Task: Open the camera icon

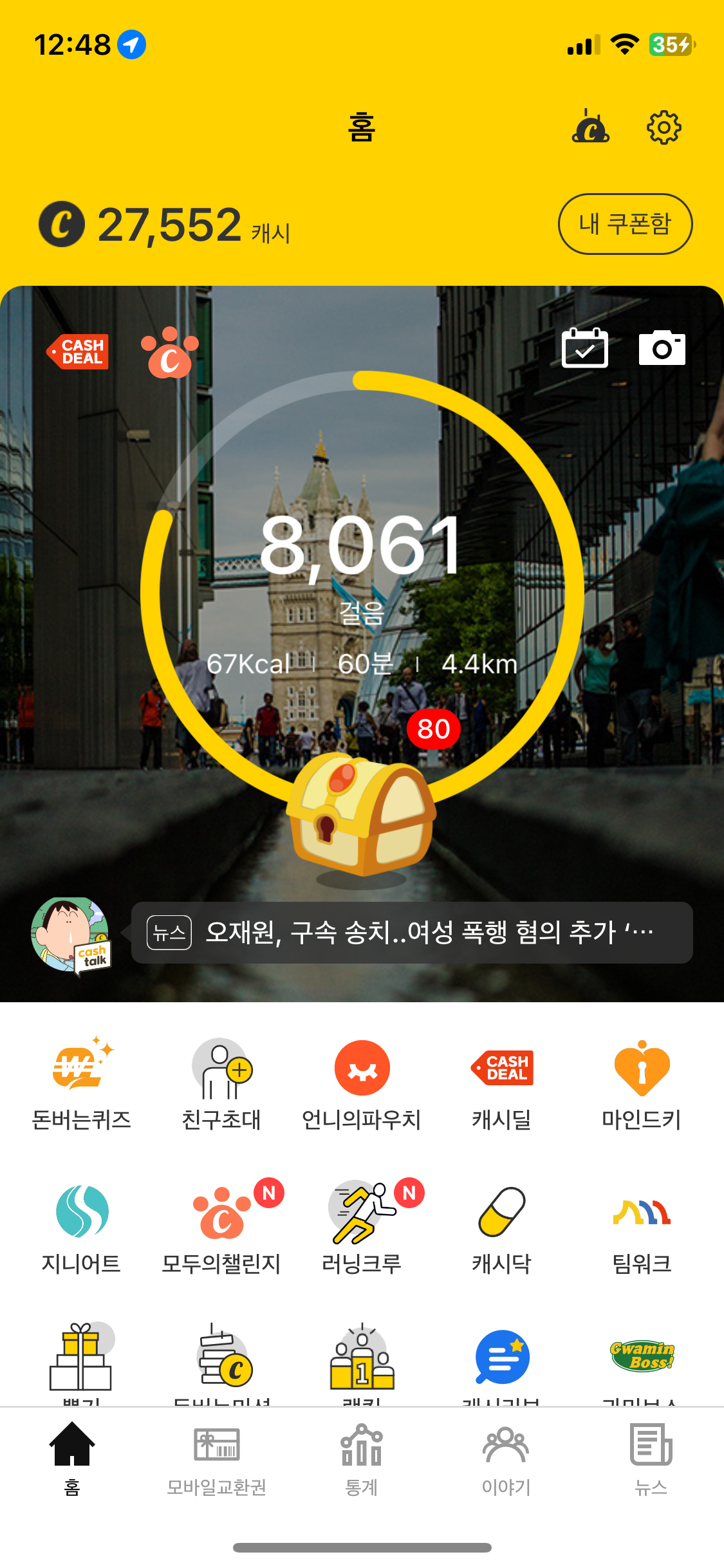Action: click(x=662, y=348)
